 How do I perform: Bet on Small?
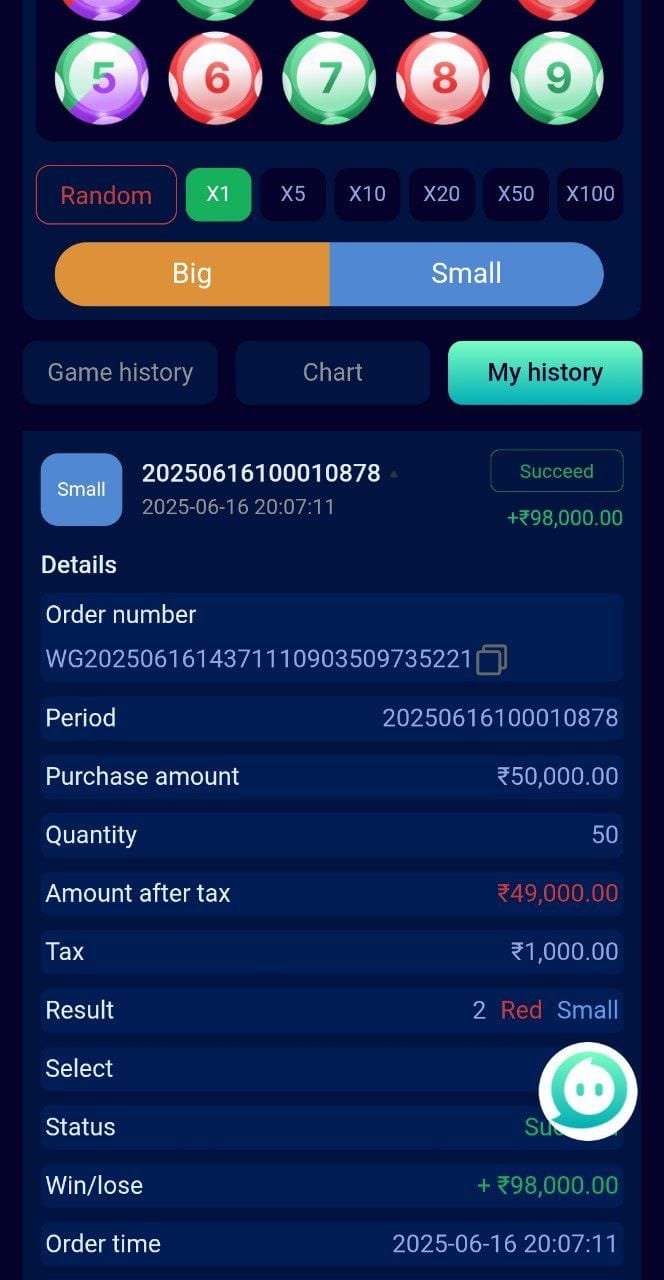[466, 274]
